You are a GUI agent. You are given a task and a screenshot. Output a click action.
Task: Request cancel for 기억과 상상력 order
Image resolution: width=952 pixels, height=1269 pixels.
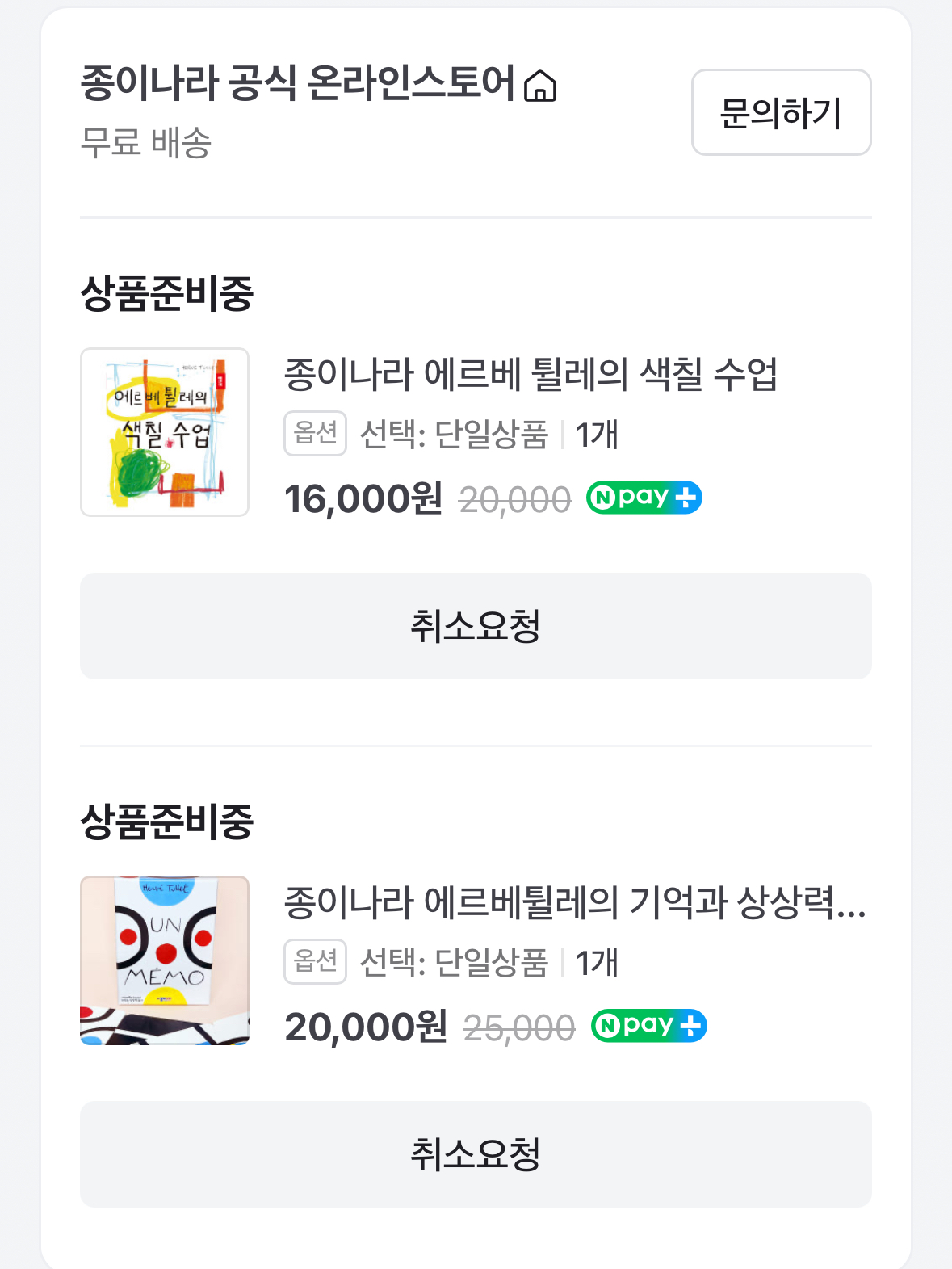point(476,1154)
